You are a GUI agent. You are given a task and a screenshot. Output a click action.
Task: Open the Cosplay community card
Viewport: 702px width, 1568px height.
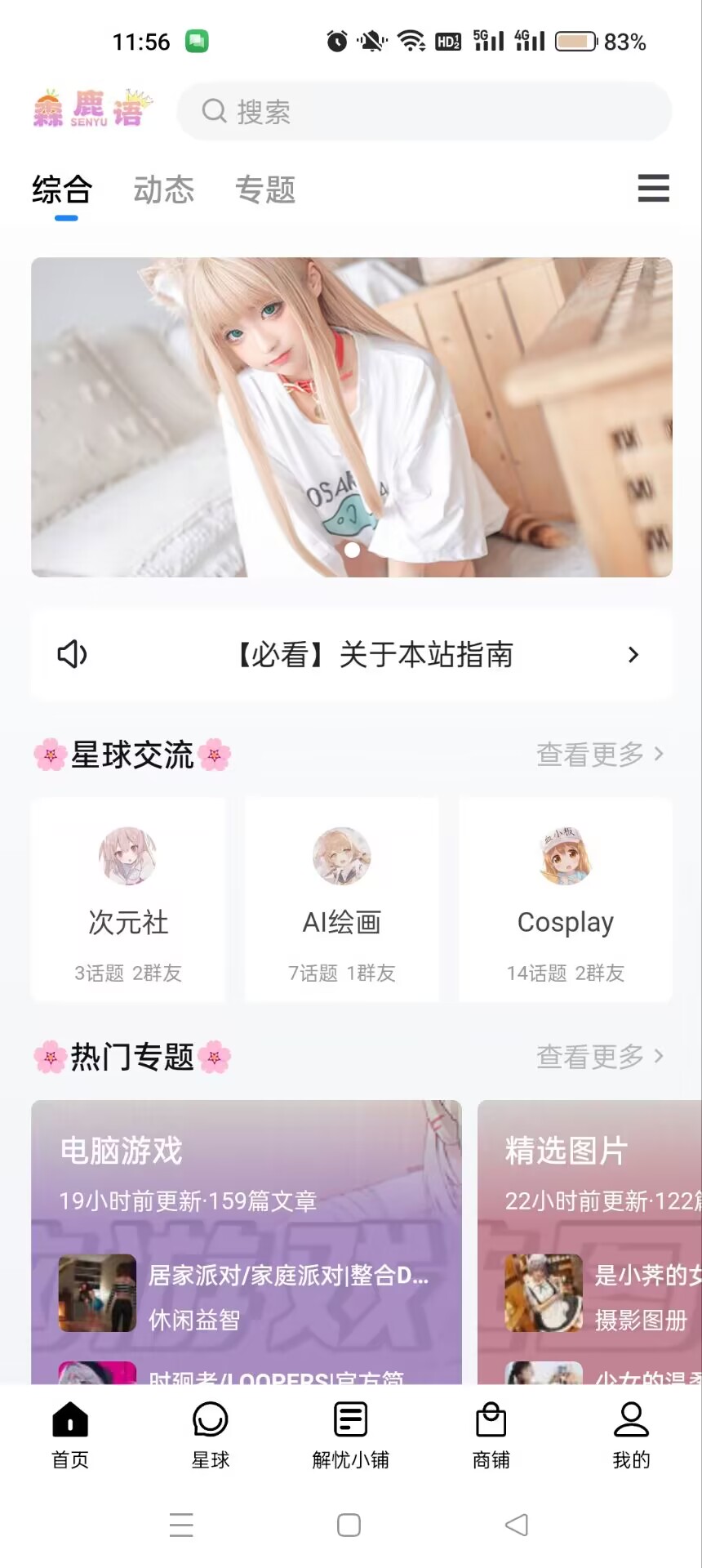tap(566, 900)
